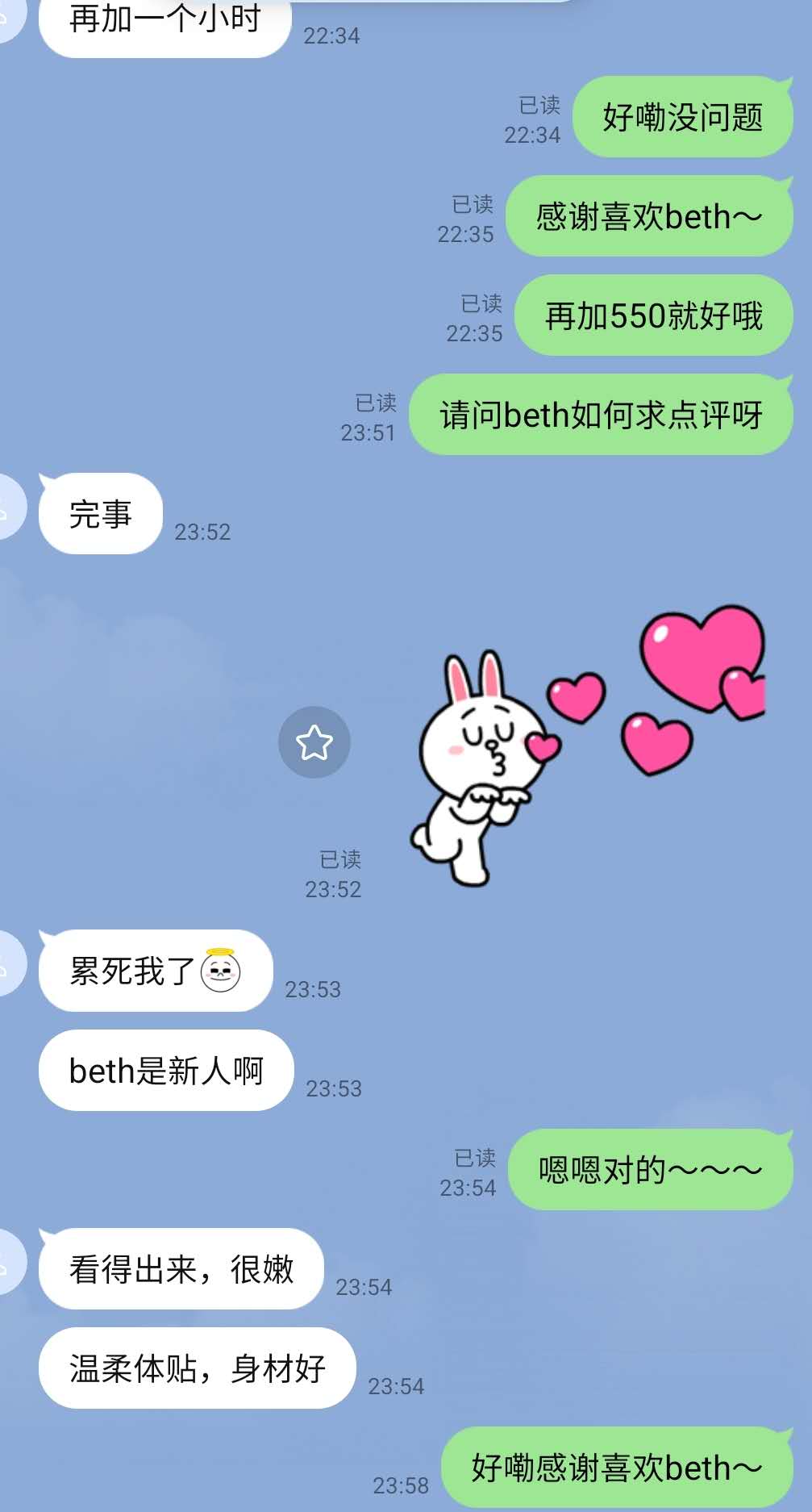Tap the star icon beside the sticker
The width and height of the screenshot is (812, 1512).
(314, 742)
